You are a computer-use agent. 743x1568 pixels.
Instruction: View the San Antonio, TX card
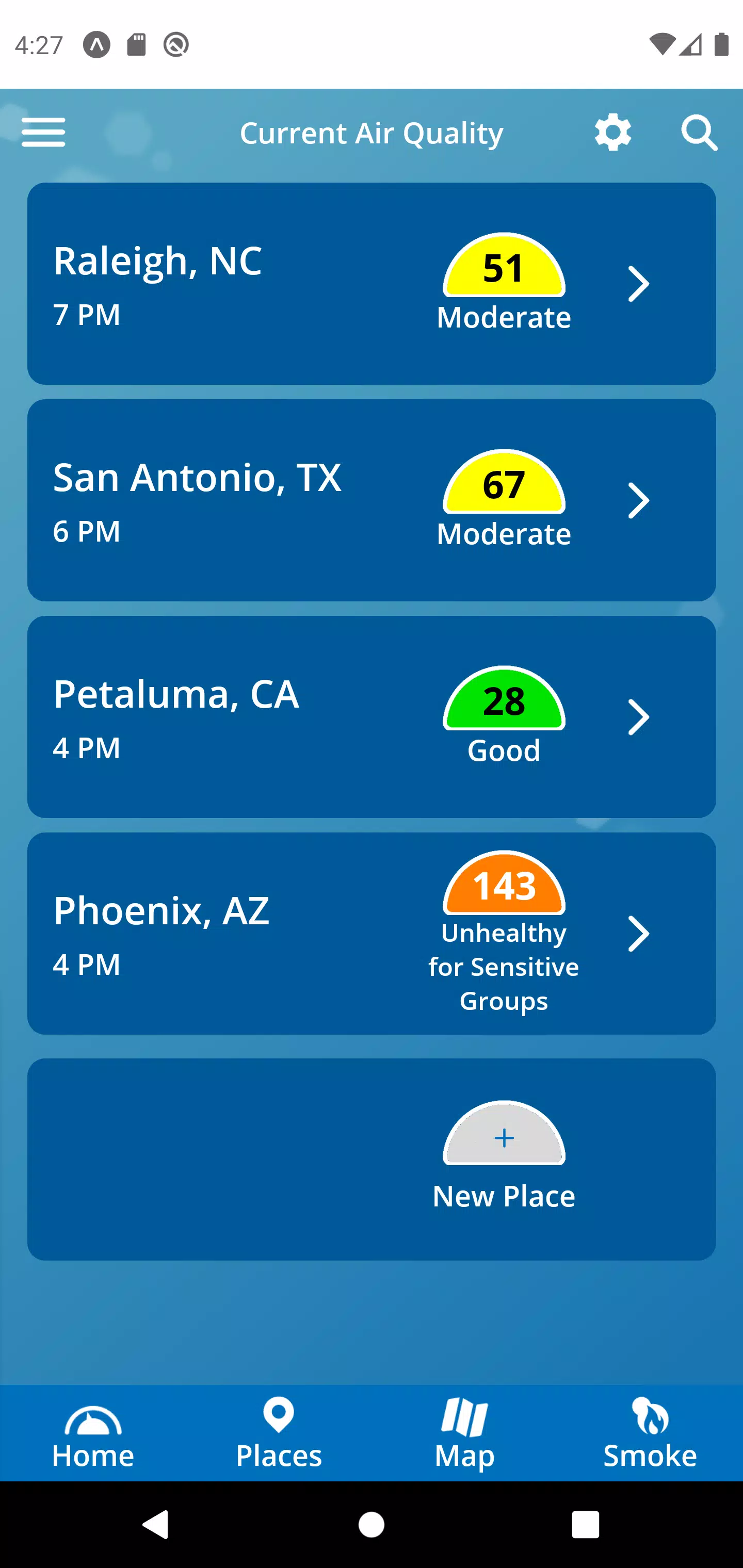pyautogui.click(x=372, y=500)
